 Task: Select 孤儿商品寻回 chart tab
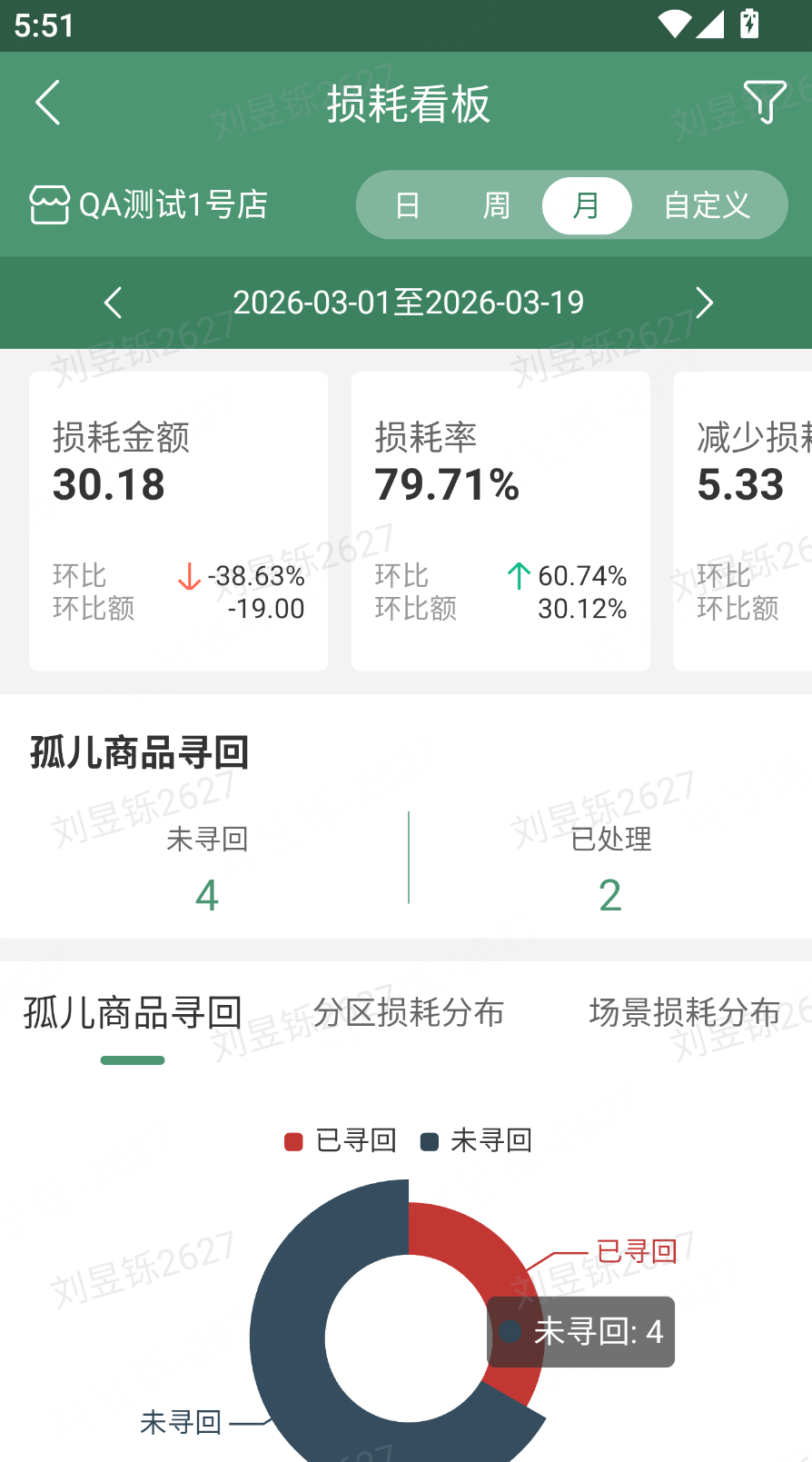(133, 1013)
